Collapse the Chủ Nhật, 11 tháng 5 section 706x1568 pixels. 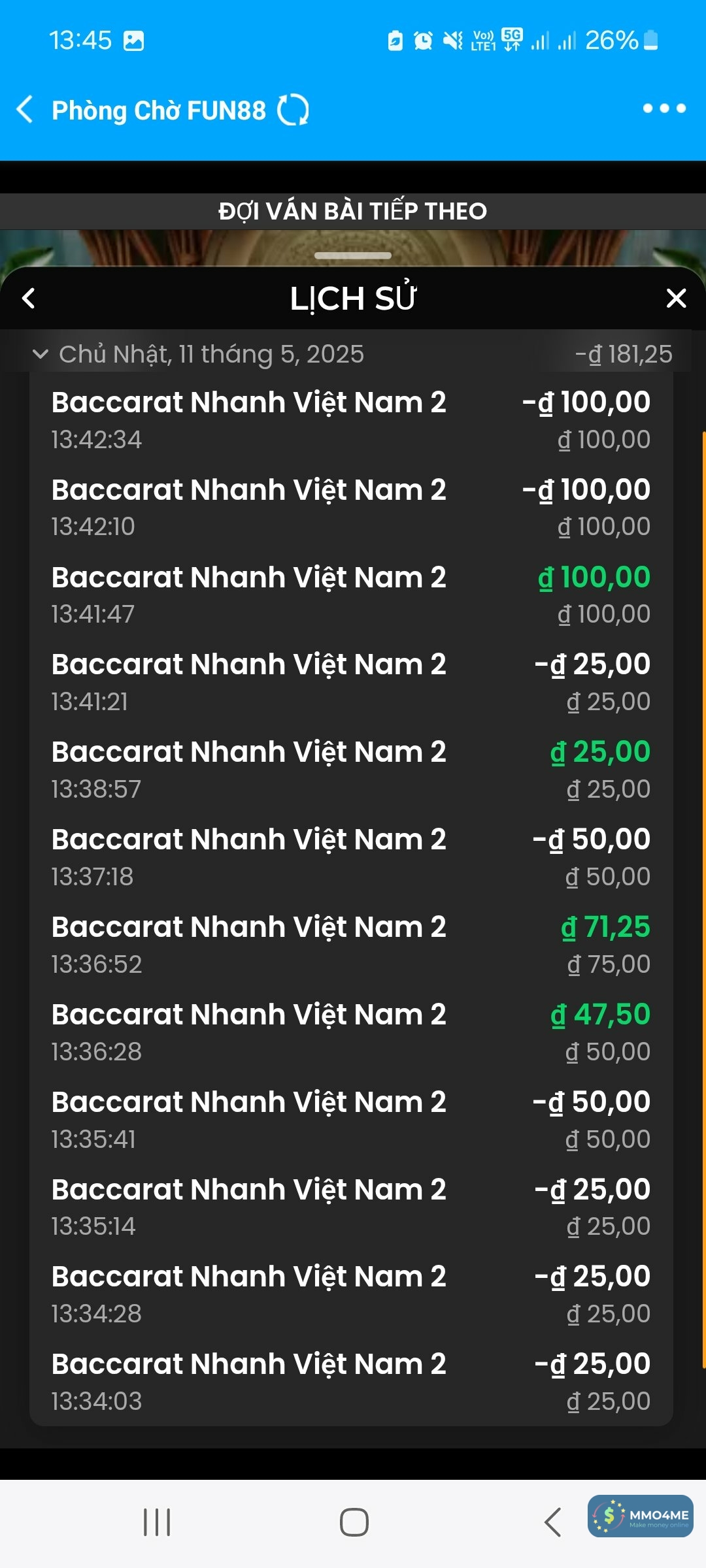point(41,354)
